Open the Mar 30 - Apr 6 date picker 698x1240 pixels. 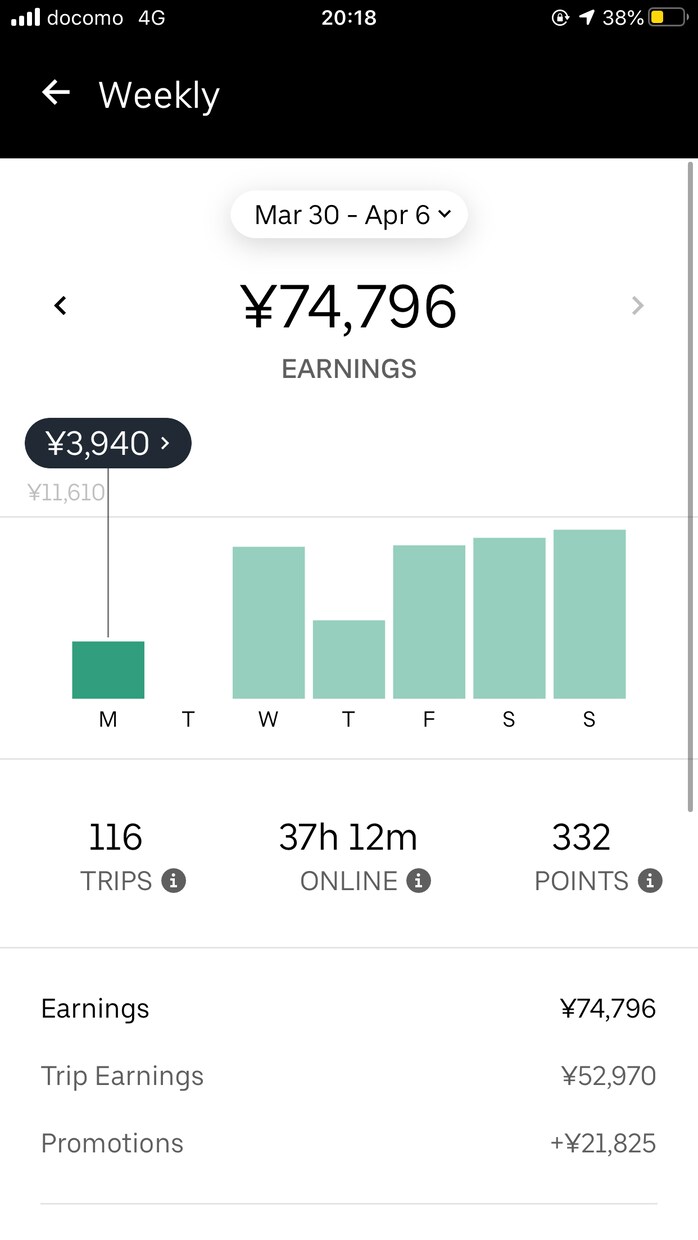349,214
